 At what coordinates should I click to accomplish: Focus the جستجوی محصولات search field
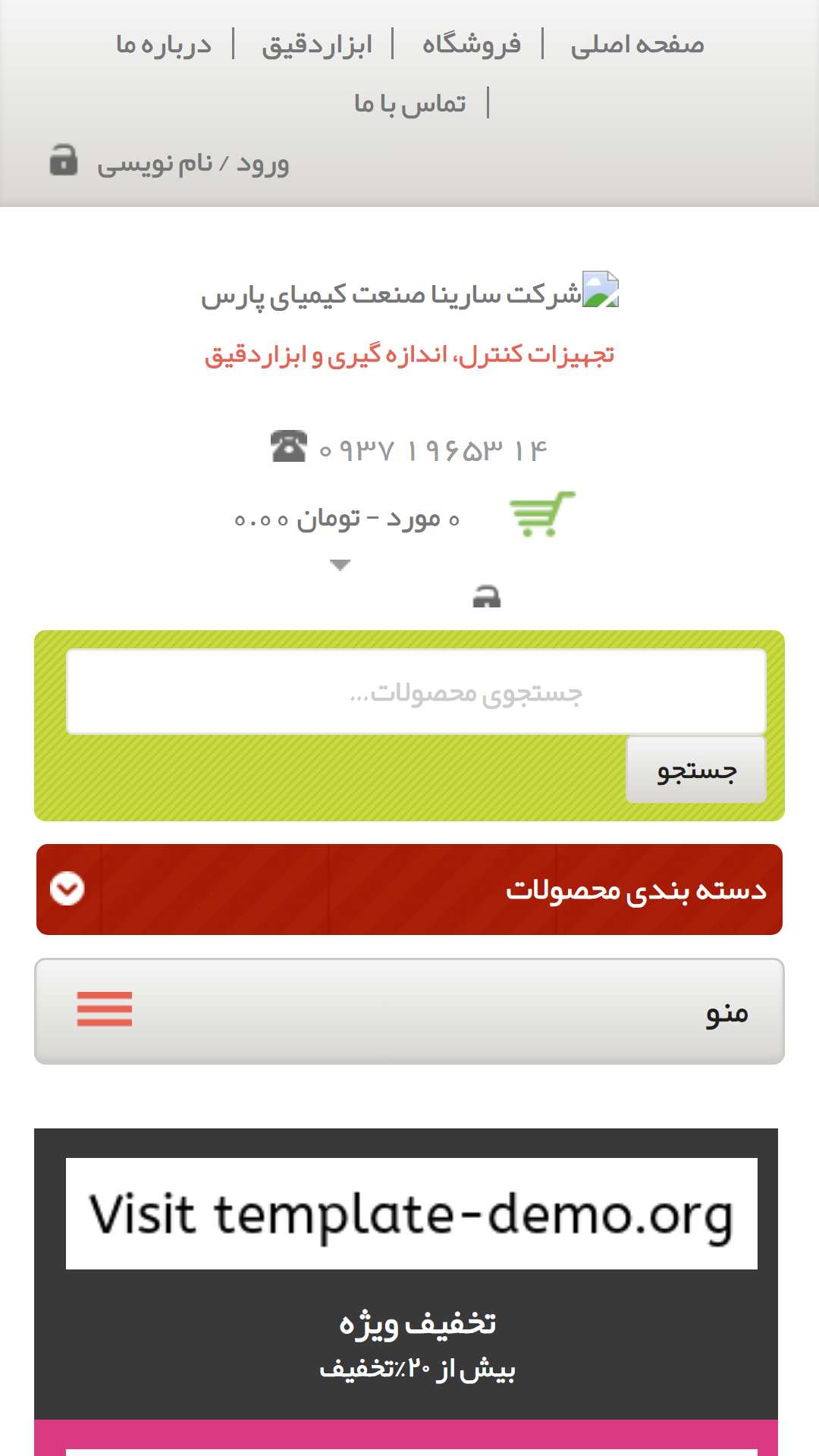click(416, 692)
